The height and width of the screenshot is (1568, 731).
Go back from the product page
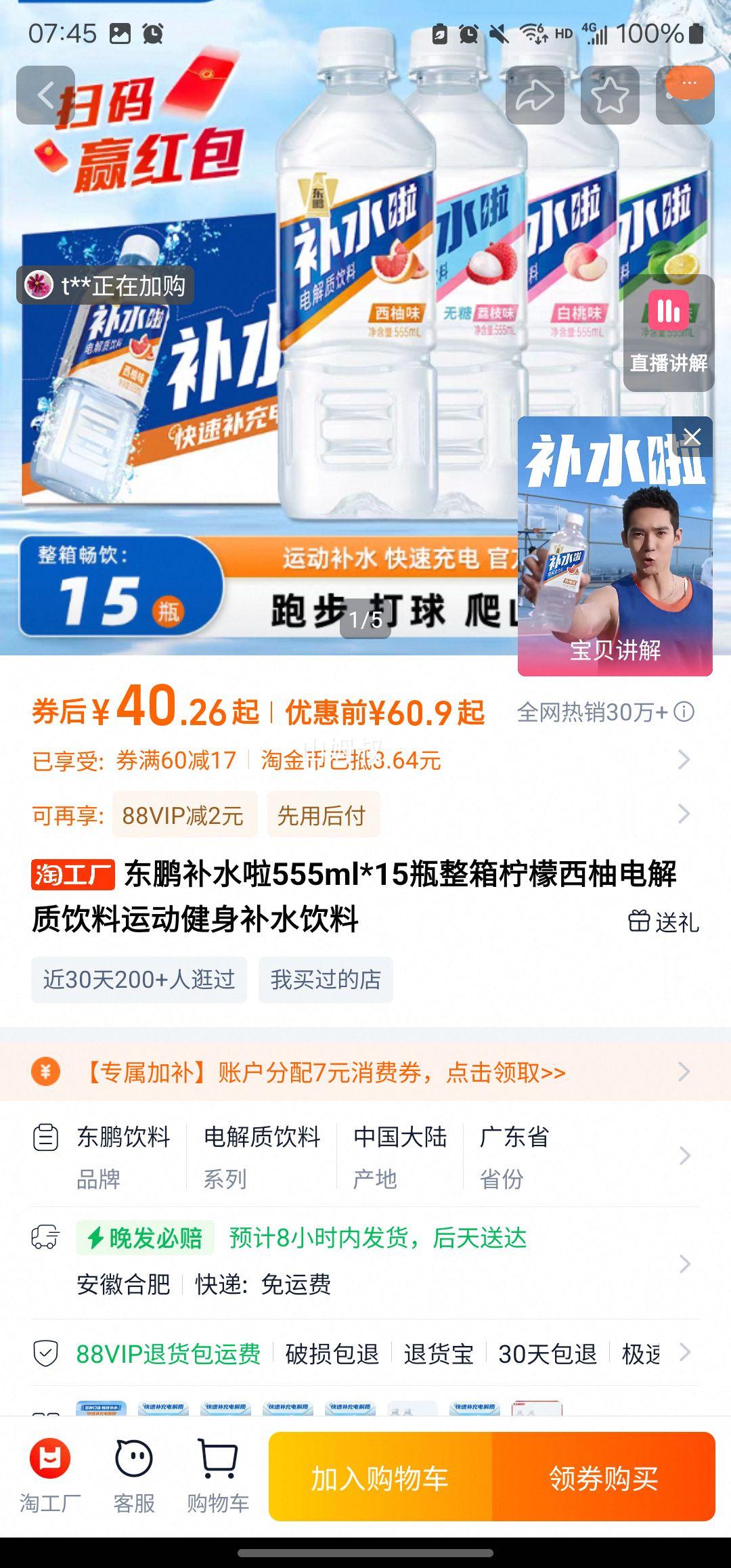pos(45,95)
